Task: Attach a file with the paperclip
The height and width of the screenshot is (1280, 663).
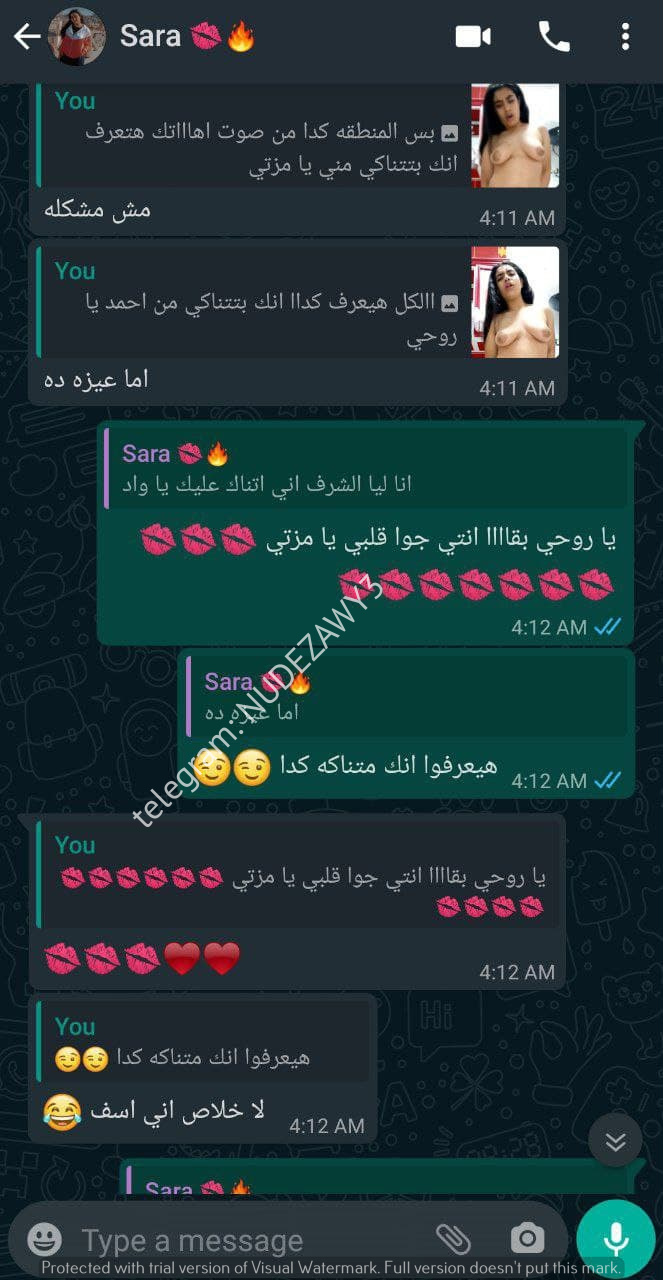Action: coord(454,1240)
